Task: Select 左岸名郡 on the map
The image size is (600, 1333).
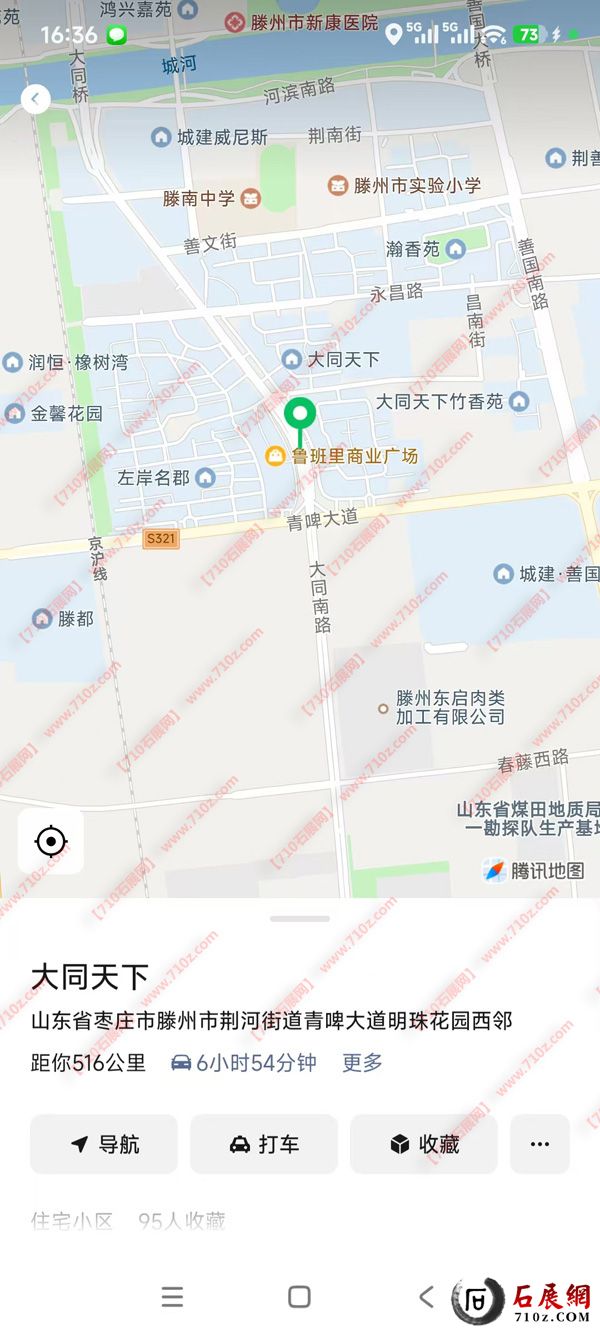Action: point(205,478)
